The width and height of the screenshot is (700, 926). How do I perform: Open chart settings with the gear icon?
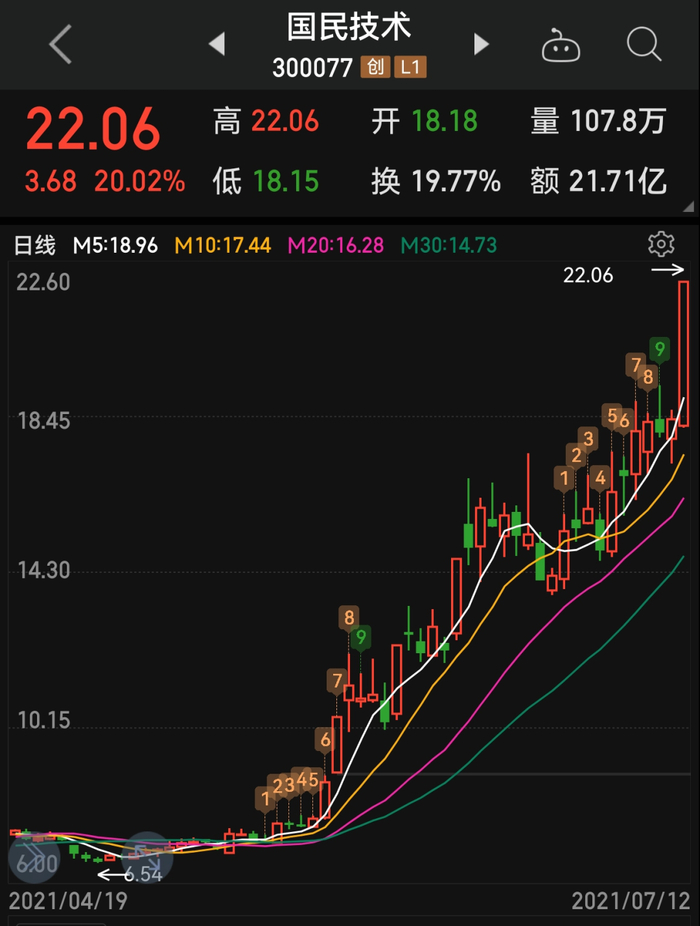(661, 244)
